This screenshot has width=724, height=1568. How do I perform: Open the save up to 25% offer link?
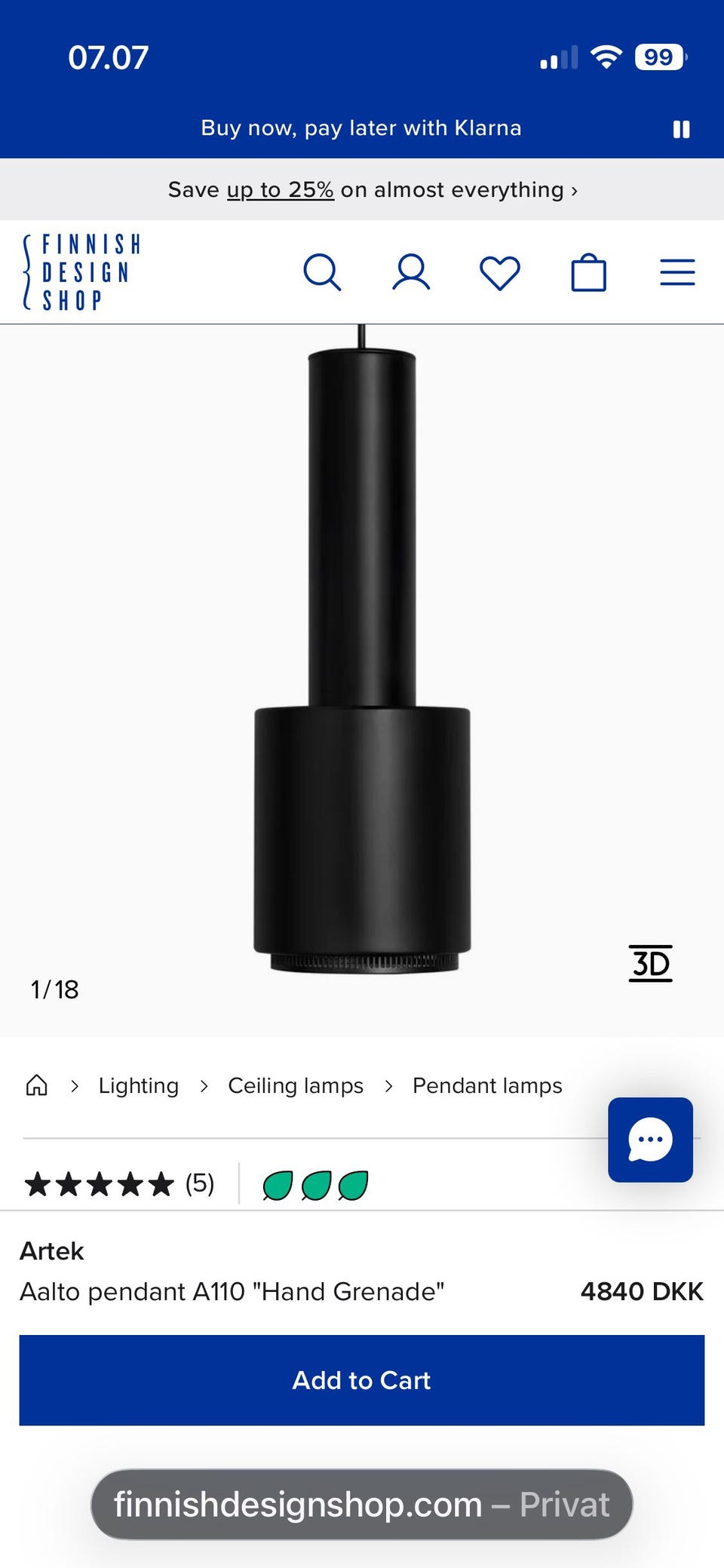pos(373,189)
